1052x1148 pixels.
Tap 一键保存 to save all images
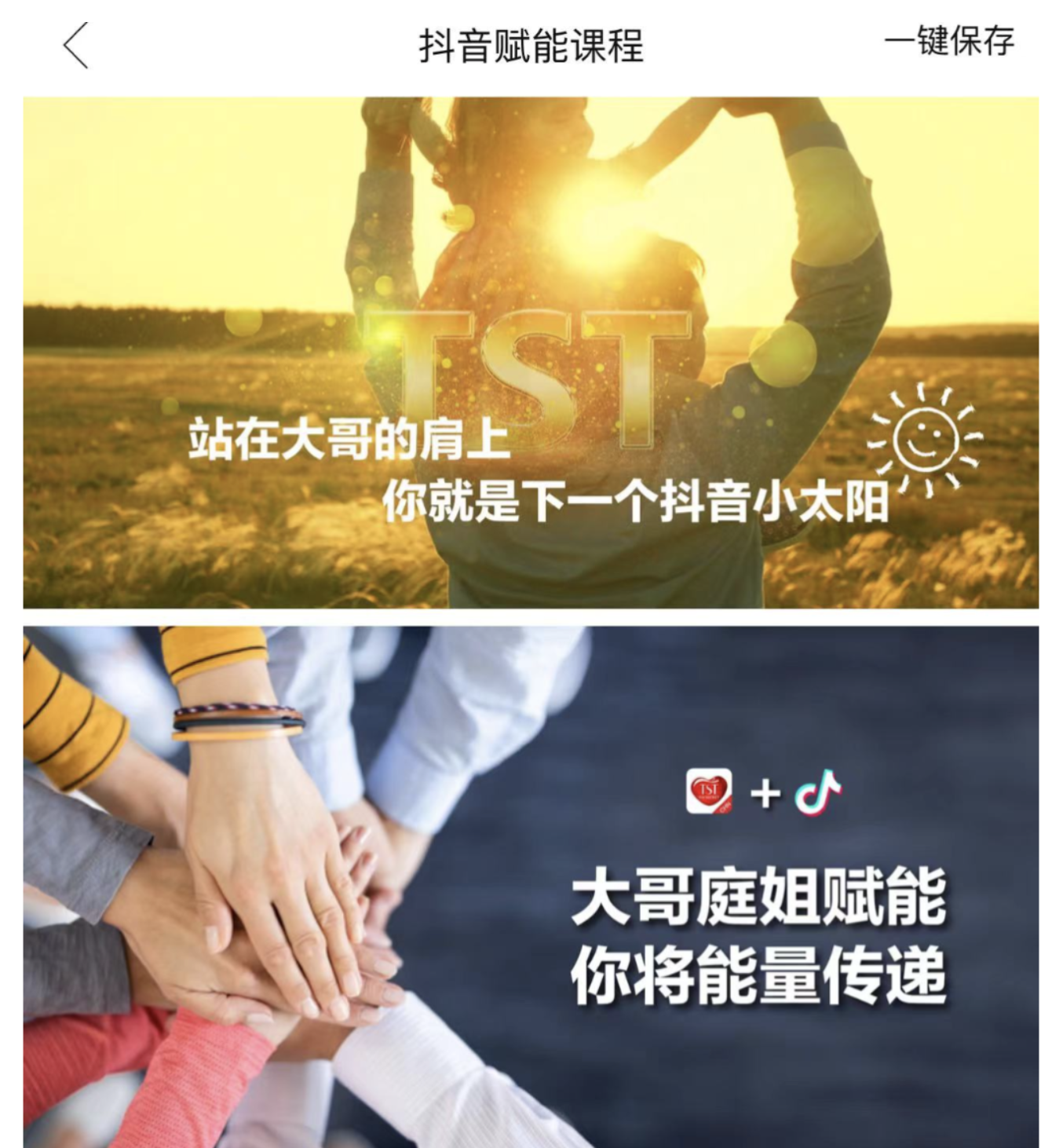[x=948, y=42]
